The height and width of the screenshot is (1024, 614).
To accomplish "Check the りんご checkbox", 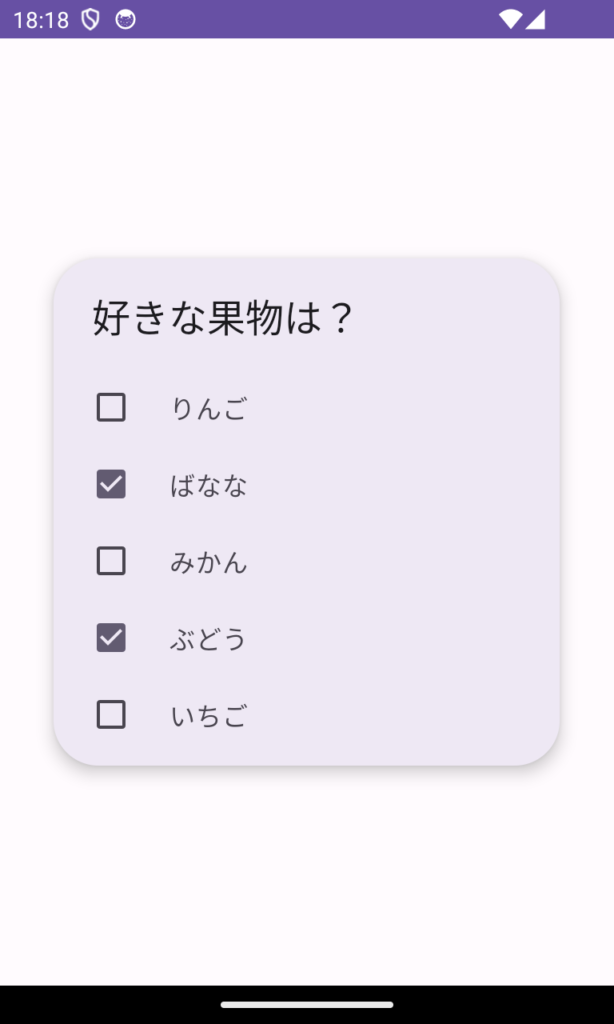I will click(111, 408).
